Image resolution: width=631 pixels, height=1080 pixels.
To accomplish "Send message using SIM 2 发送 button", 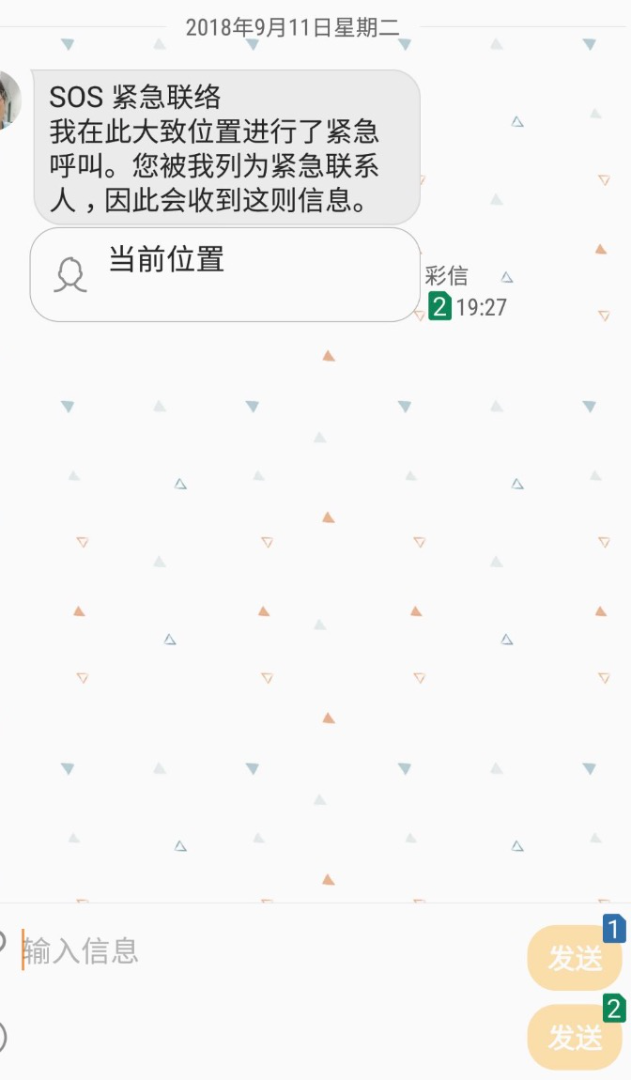I will (574, 1037).
